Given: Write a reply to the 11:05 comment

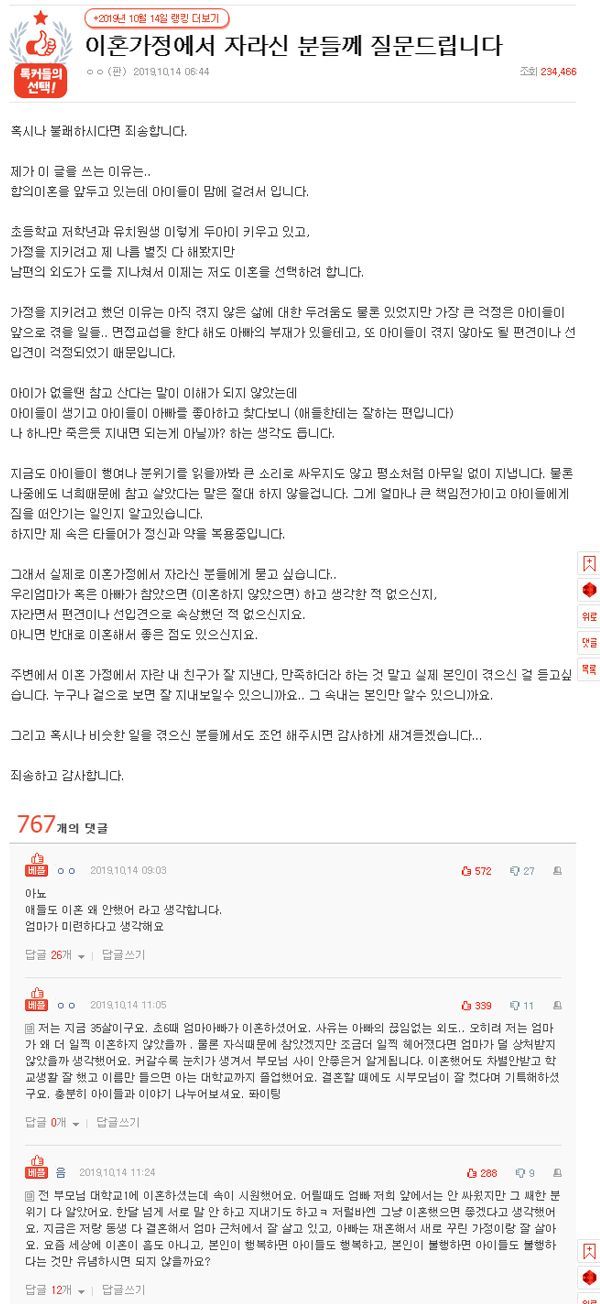Looking at the screenshot, I should coord(117,1123).
